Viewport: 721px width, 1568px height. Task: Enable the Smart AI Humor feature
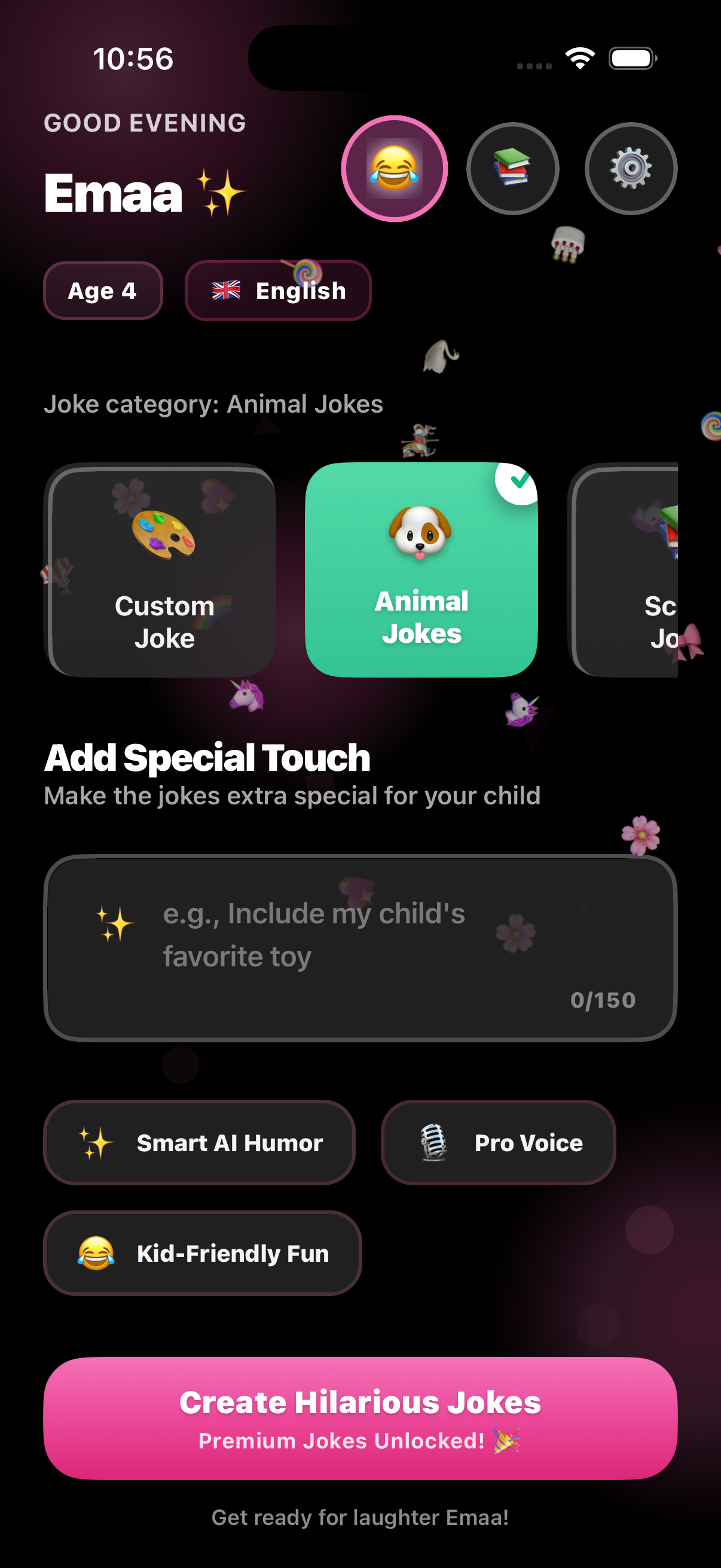(200, 1143)
